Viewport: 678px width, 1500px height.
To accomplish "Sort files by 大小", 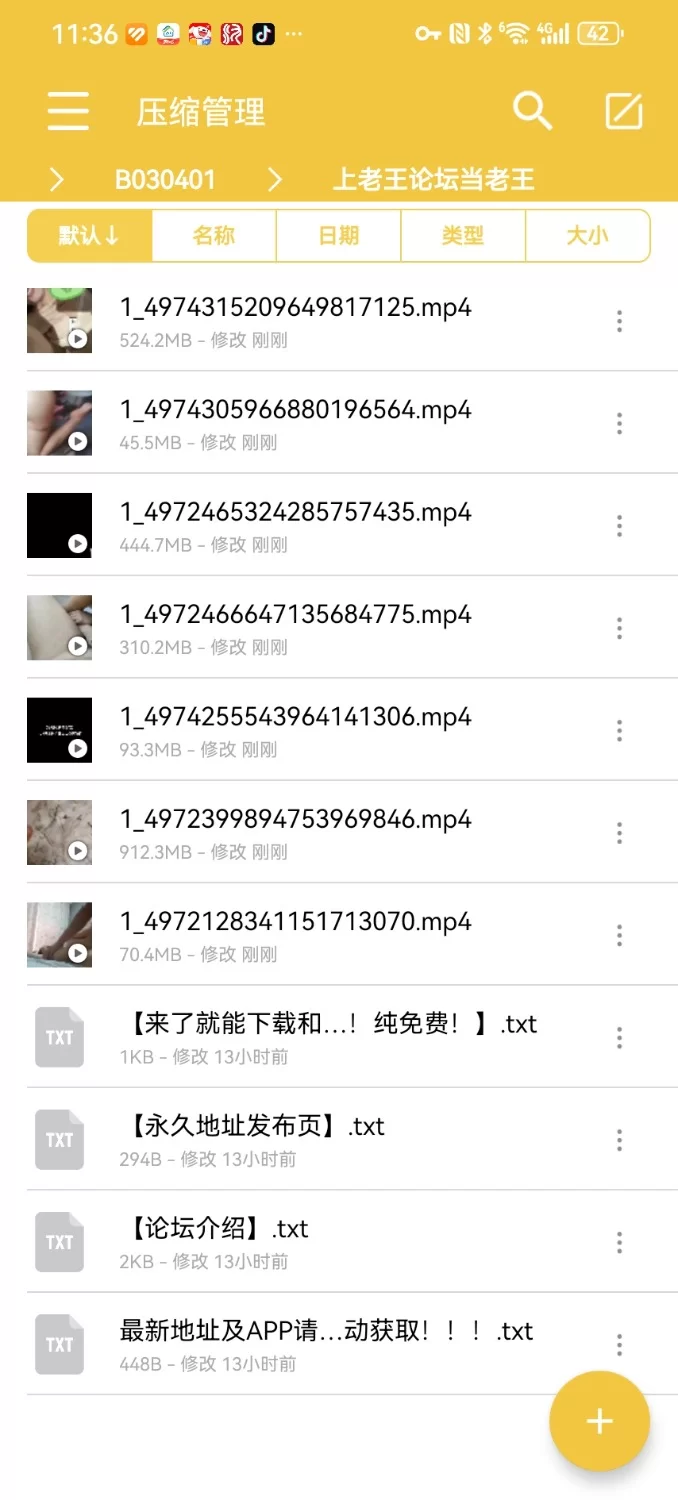I will point(587,236).
